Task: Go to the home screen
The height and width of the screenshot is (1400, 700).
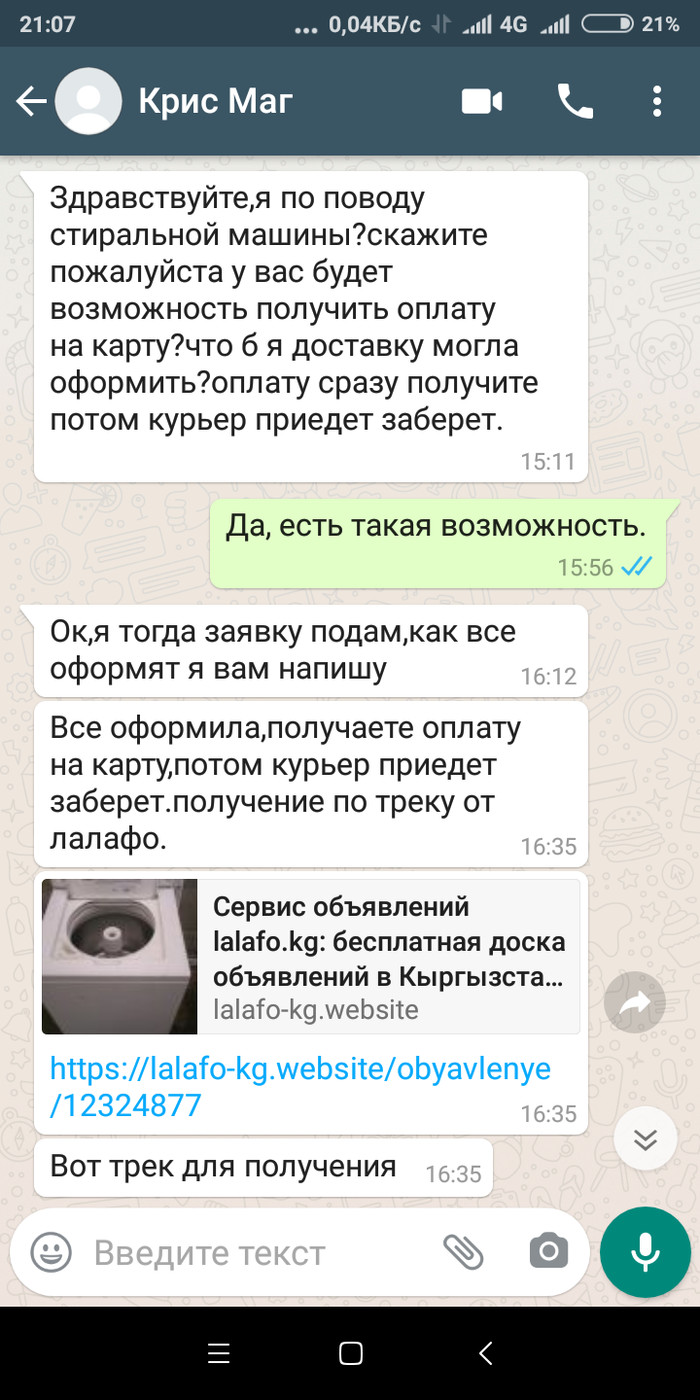Action: coord(350,1353)
